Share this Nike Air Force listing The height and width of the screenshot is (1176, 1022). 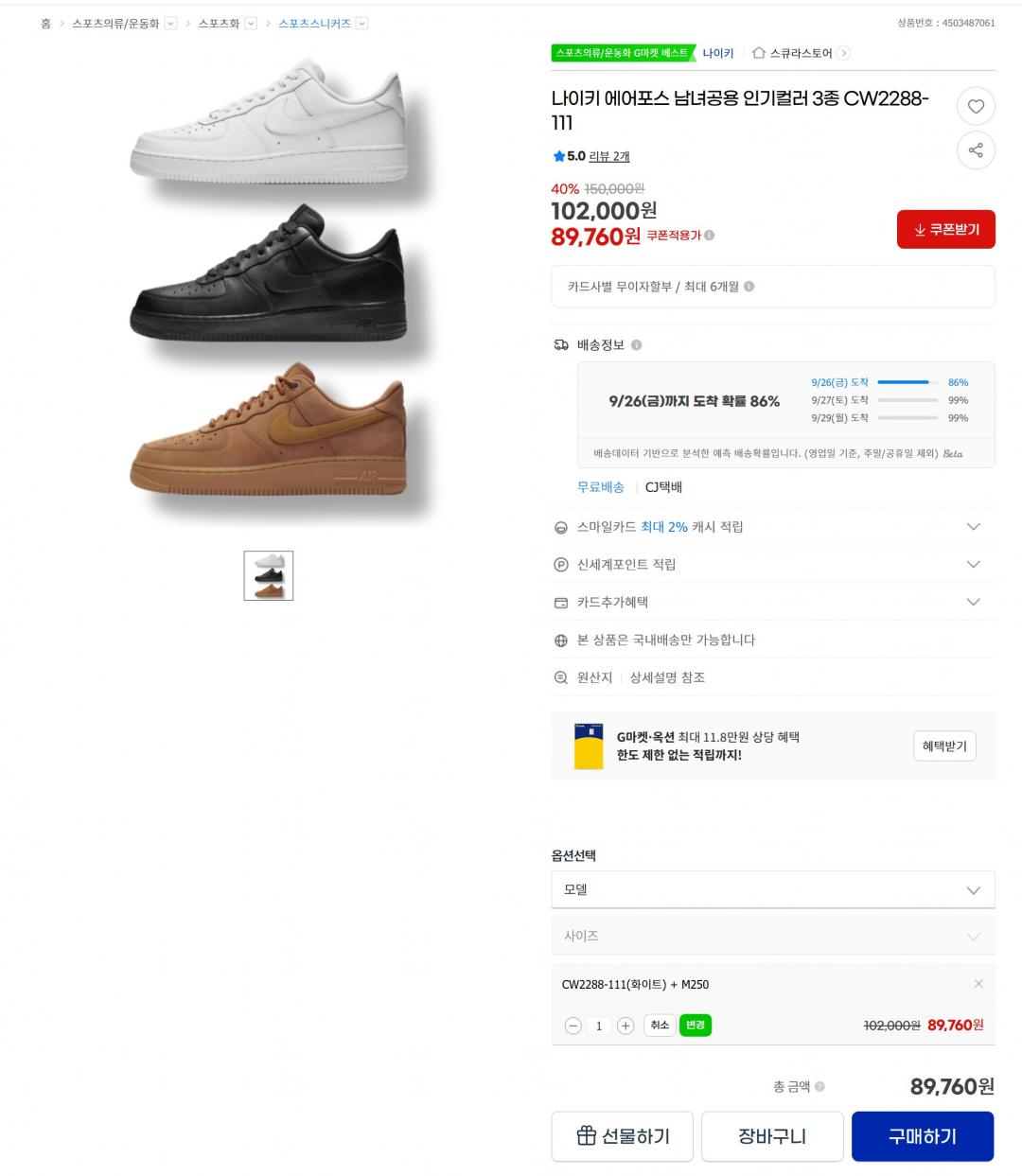(x=976, y=150)
